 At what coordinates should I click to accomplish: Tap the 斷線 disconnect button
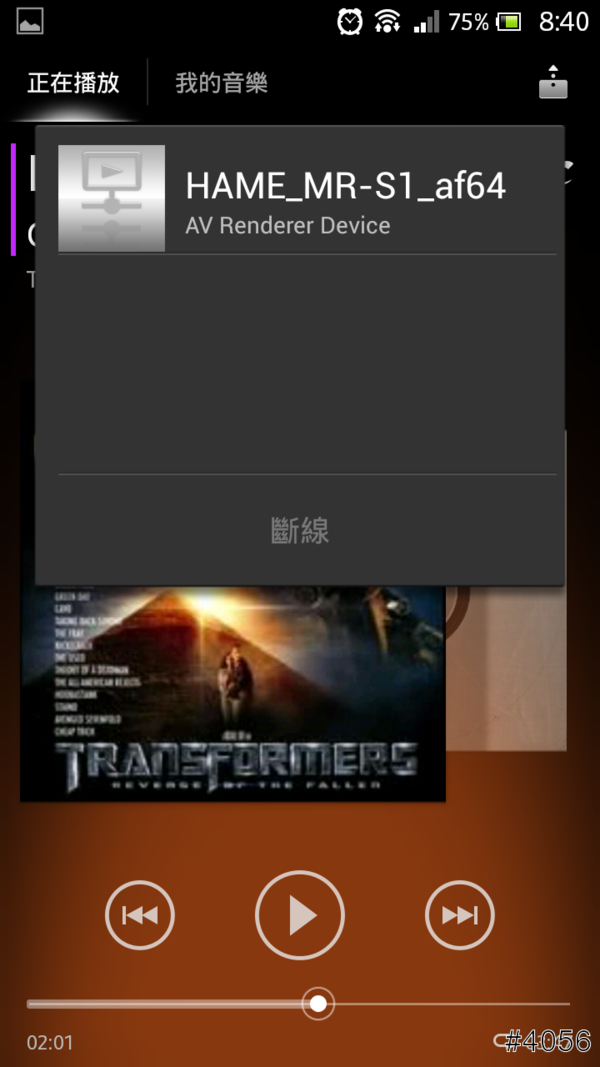[x=300, y=530]
